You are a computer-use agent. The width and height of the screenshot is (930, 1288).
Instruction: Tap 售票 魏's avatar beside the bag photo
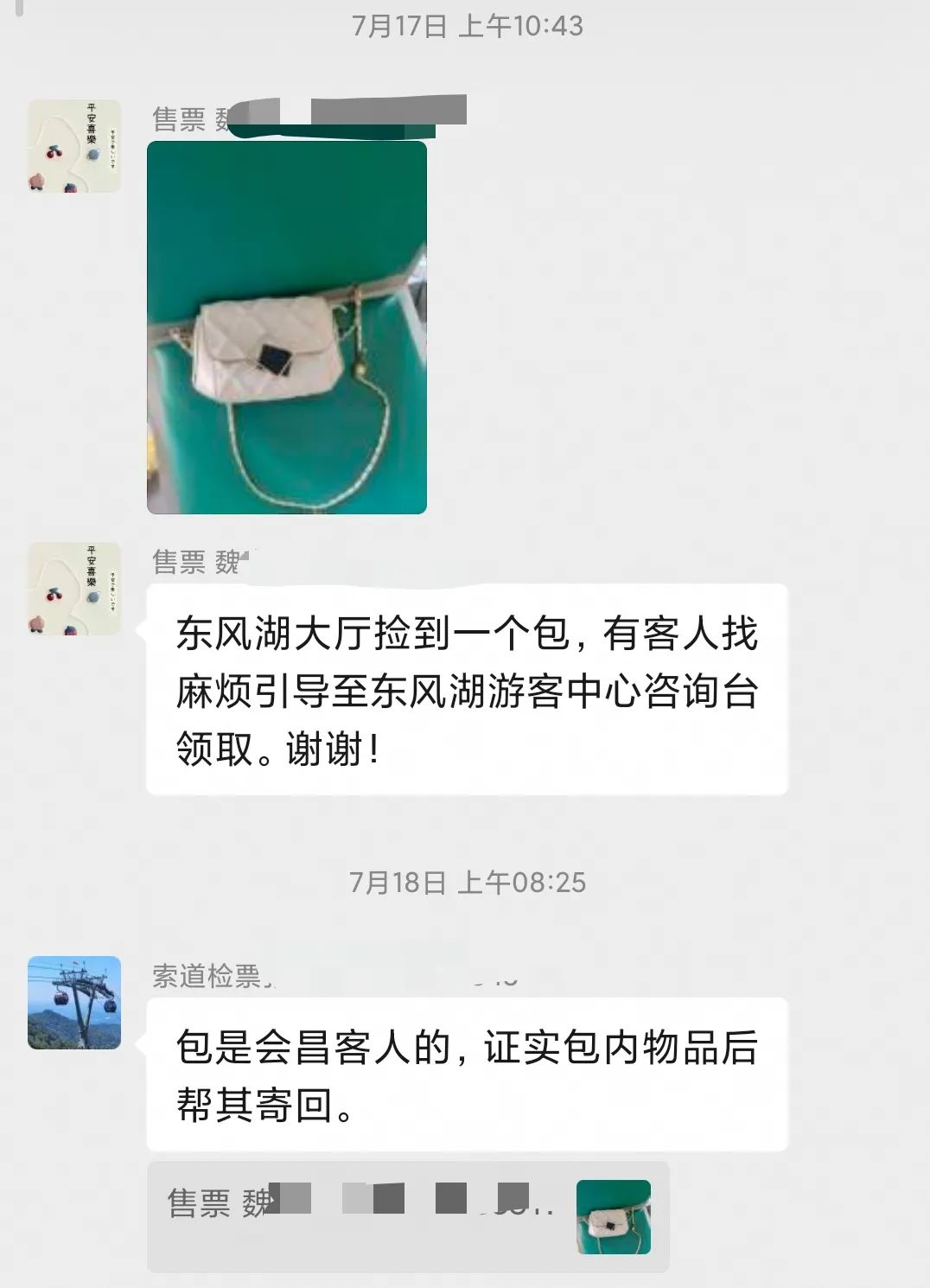[x=74, y=145]
